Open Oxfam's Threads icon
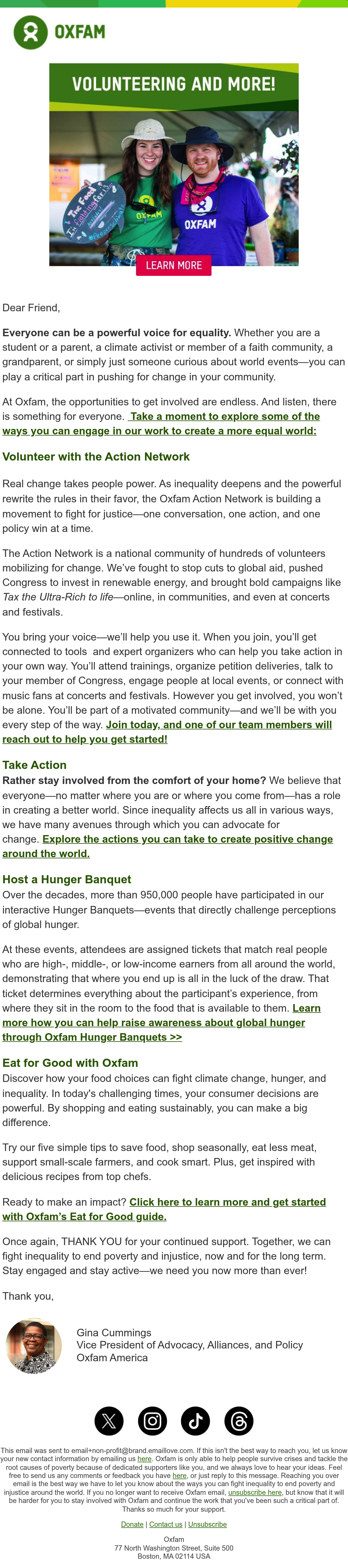Image resolution: width=348 pixels, height=1568 pixels. pyautogui.click(x=239, y=1421)
